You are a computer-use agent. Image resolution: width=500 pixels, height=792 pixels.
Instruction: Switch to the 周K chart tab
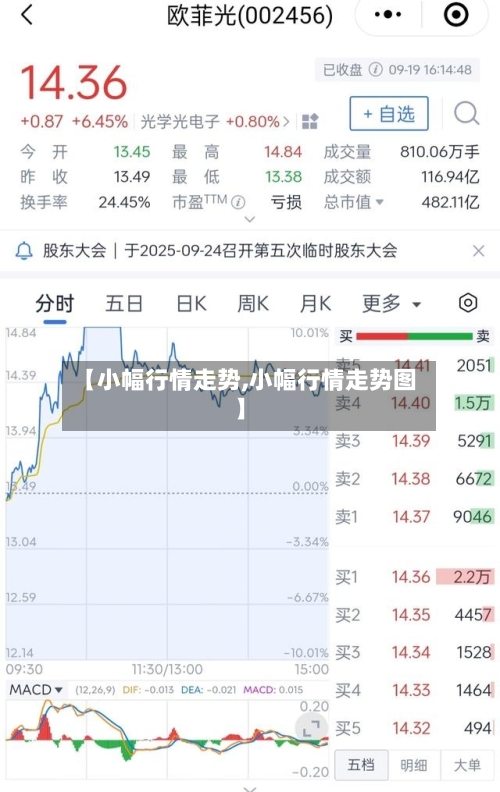(253, 304)
